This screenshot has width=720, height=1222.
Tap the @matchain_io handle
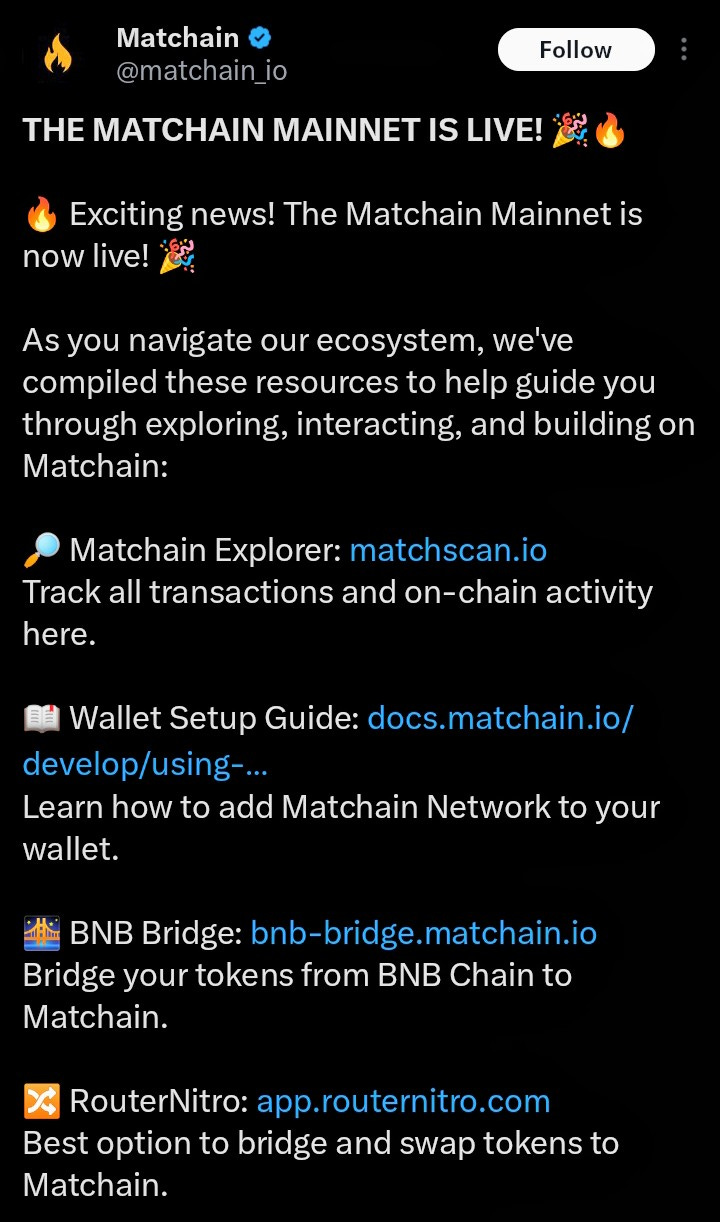(x=202, y=72)
